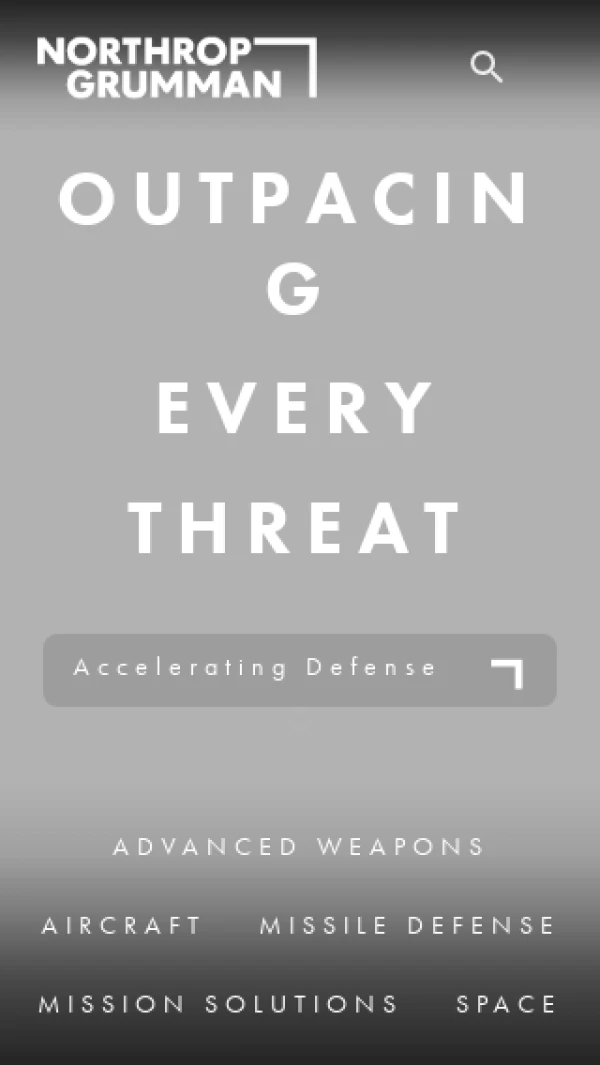Open the Advanced Weapons link
600x1065 pixels.
(x=299, y=847)
